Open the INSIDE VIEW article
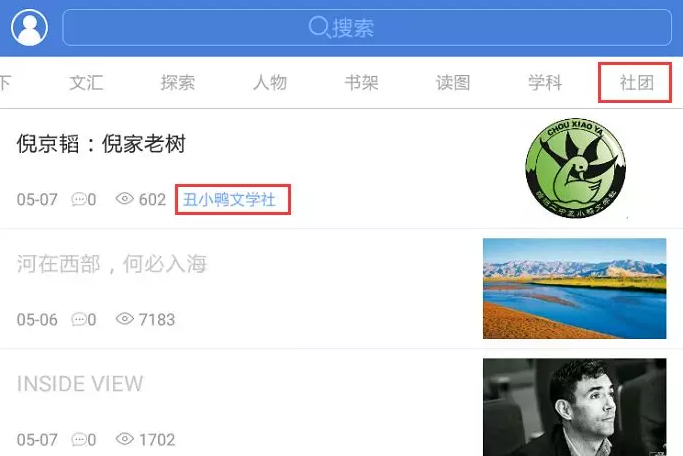 [x=80, y=384]
